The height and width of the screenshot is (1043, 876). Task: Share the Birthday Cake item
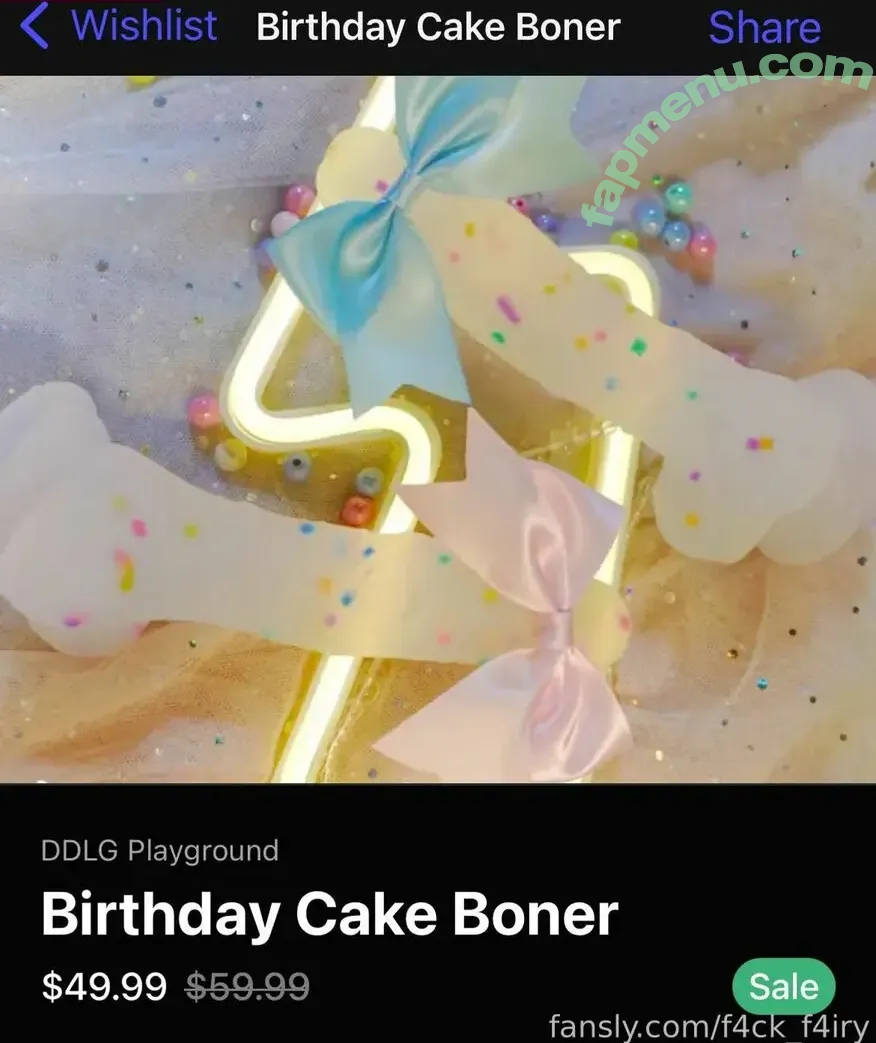[x=764, y=27]
